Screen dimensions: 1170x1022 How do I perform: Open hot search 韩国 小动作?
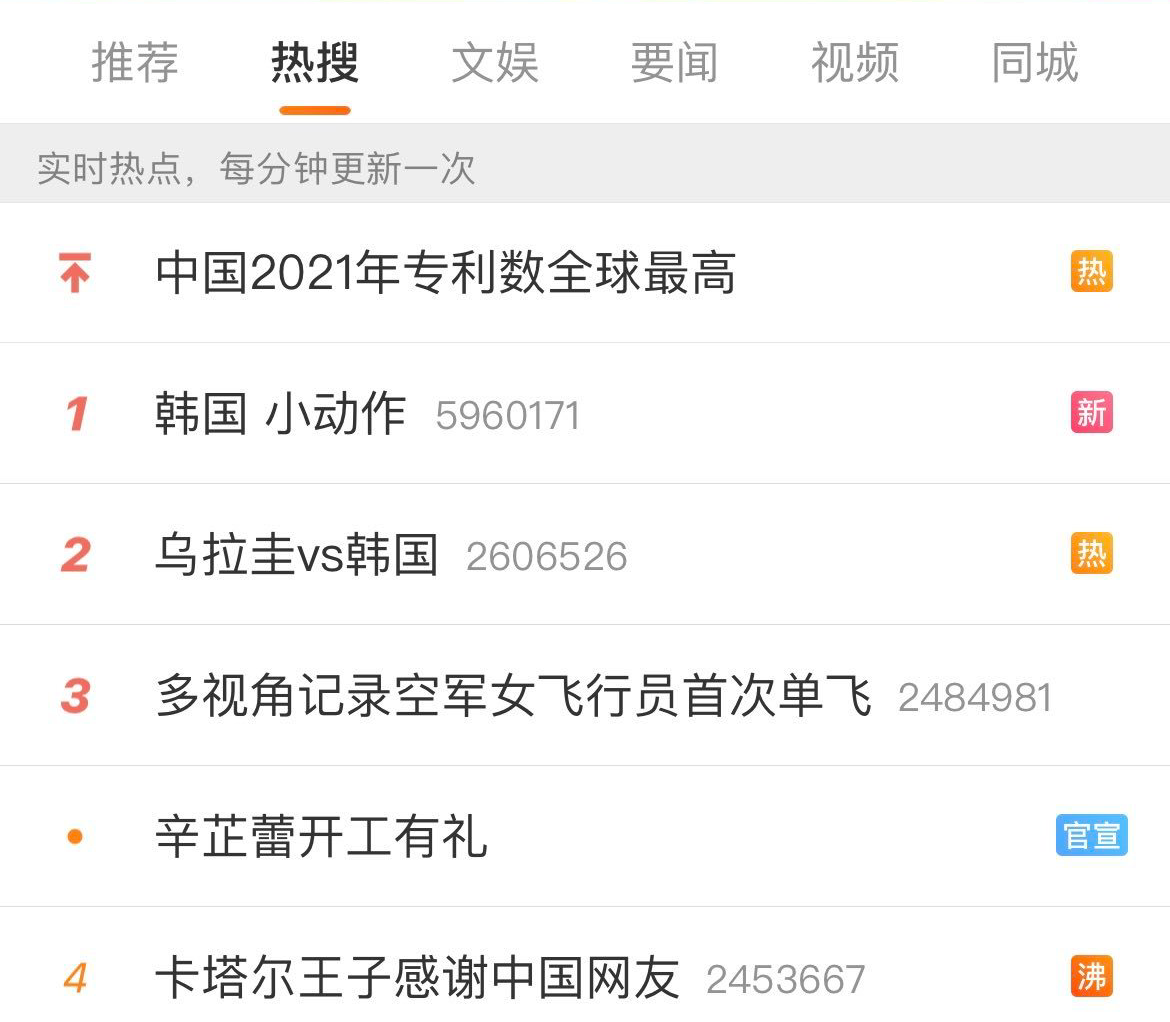point(281,414)
